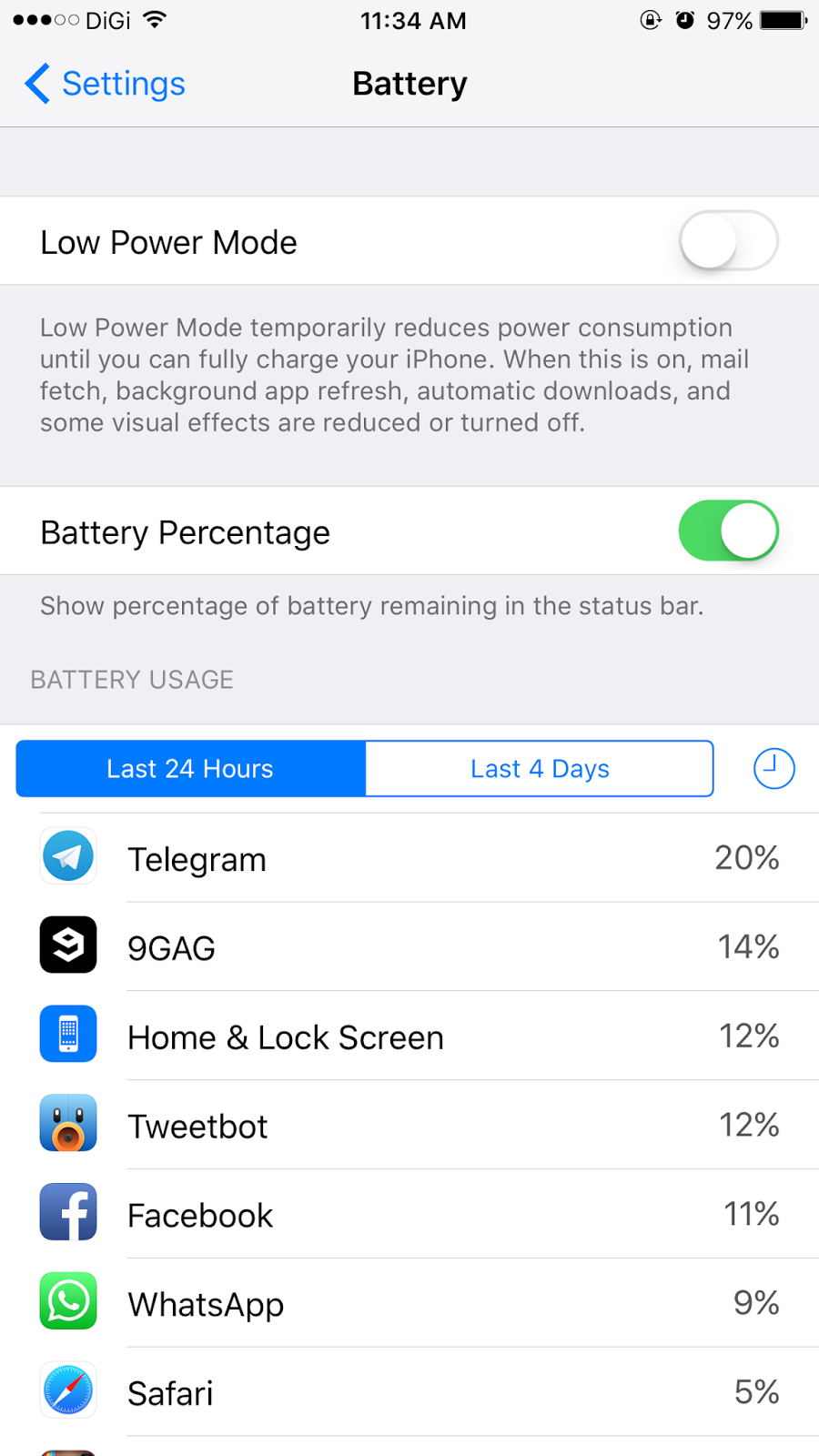Switch to Last 4 Days usage

pos(540,769)
